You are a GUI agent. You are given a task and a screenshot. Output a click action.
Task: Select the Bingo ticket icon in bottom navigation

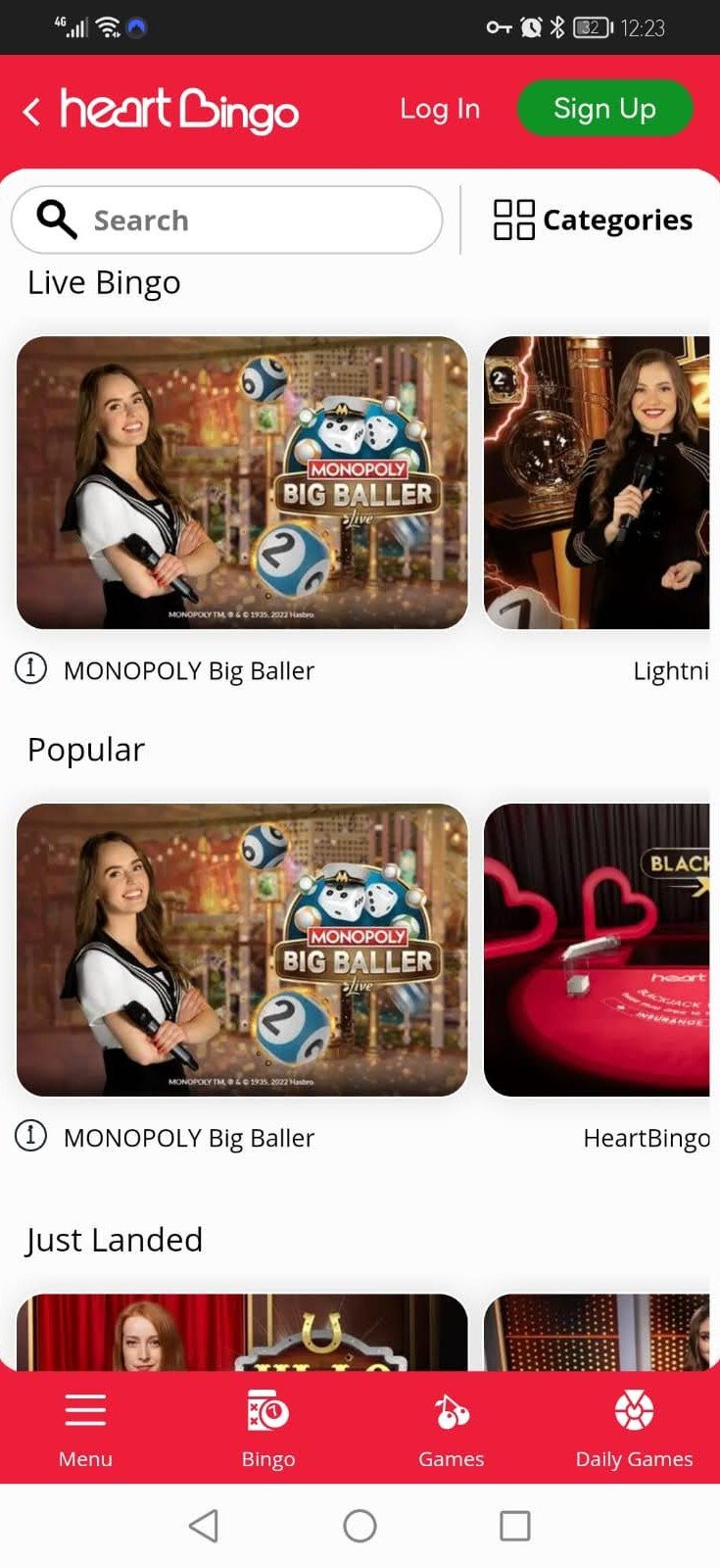(267, 1408)
